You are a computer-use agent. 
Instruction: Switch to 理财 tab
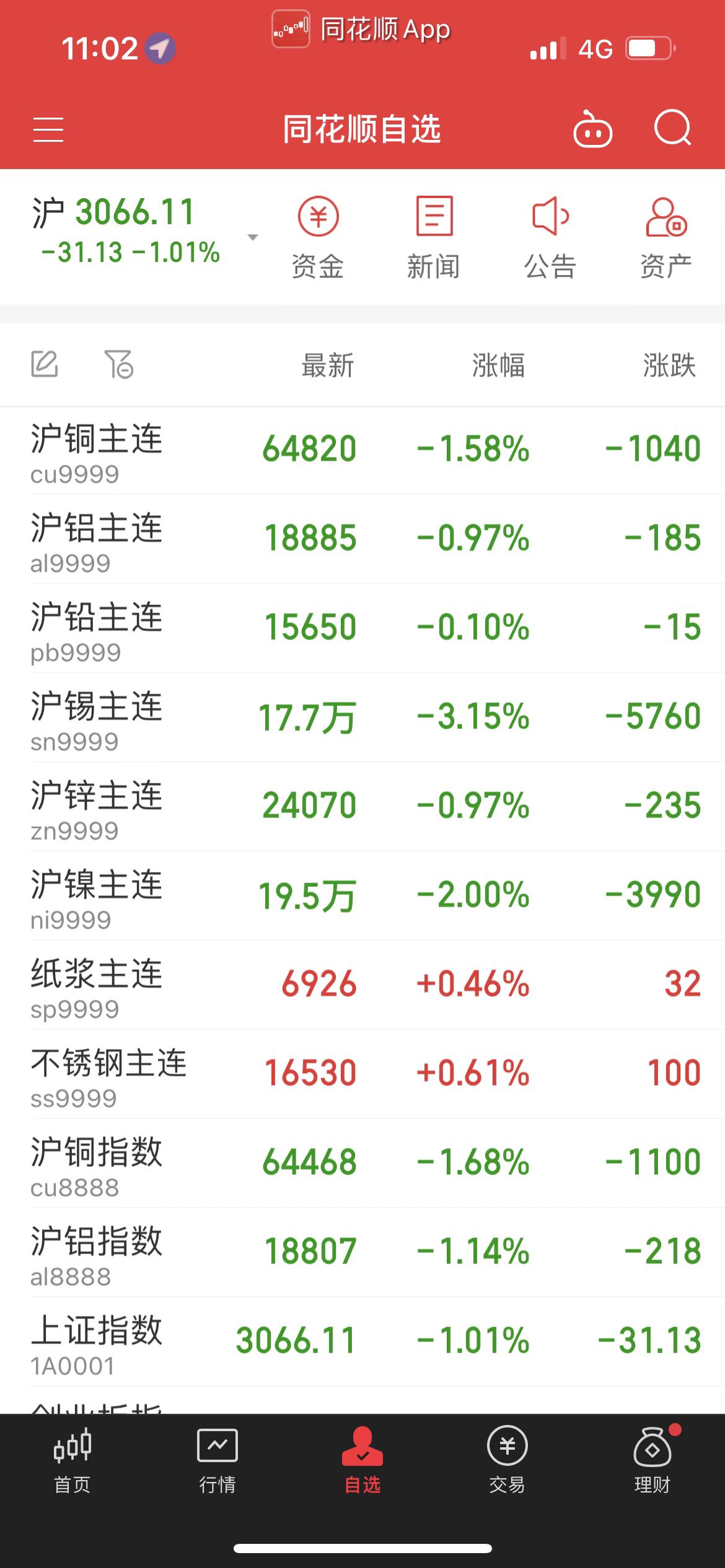652,1458
